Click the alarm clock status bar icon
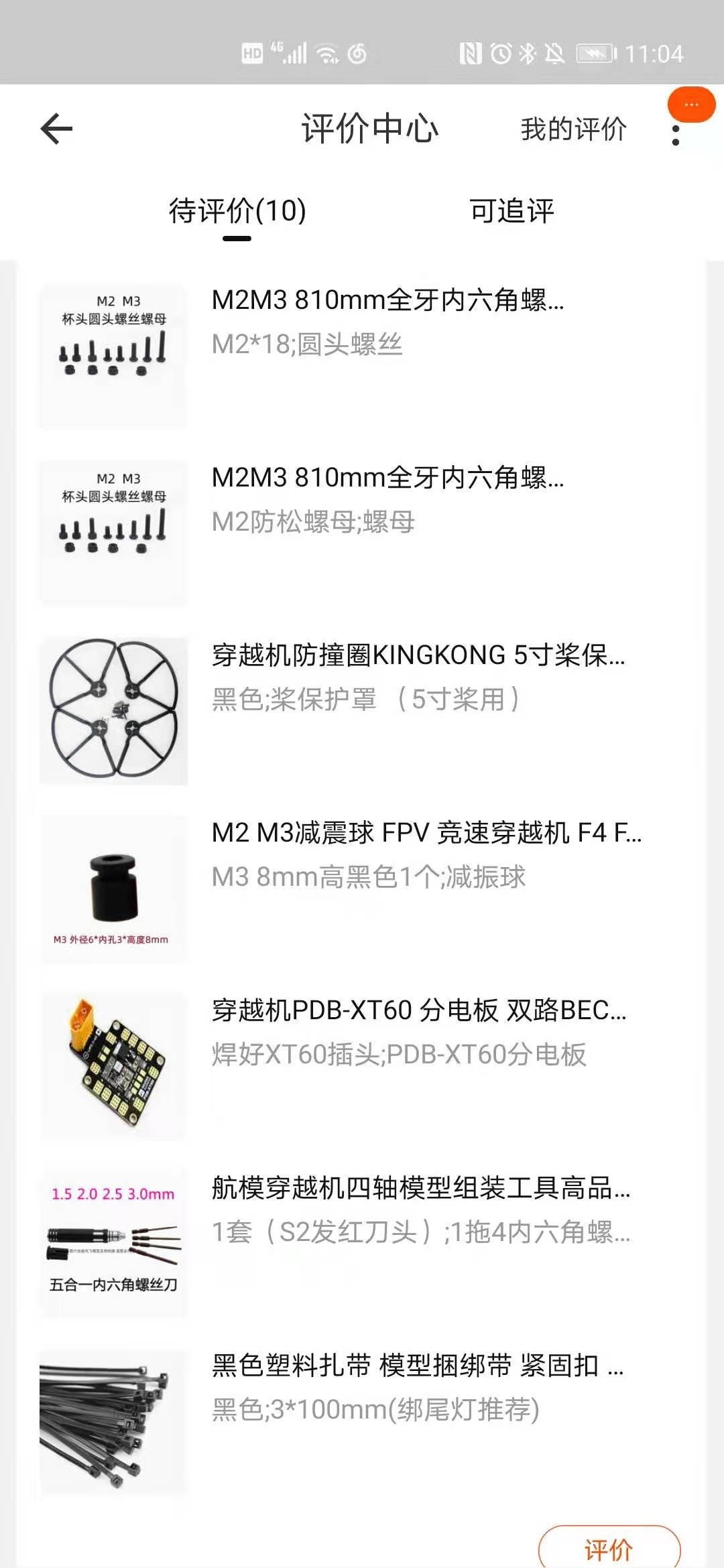Image resolution: width=724 pixels, height=1568 pixels. click(502, 52)
